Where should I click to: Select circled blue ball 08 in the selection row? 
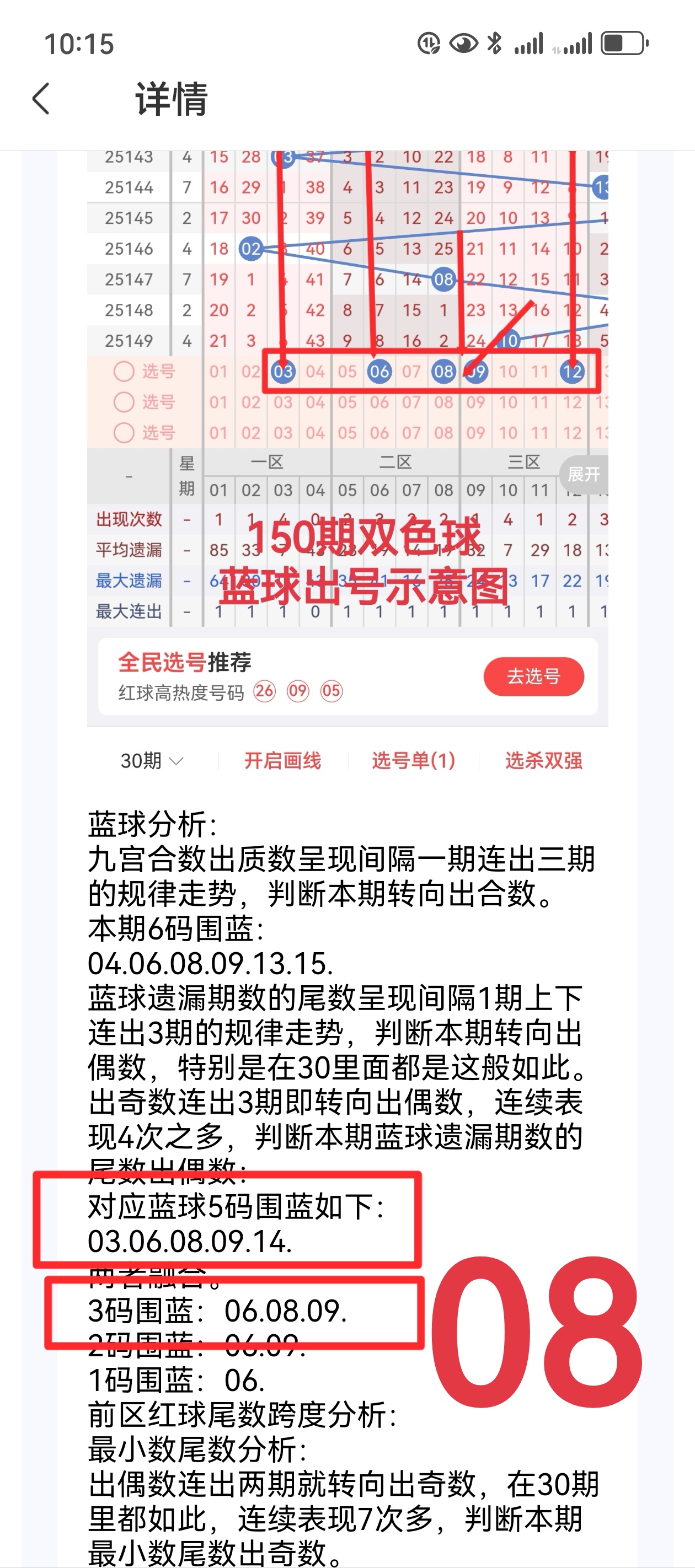tap(443, 372)
